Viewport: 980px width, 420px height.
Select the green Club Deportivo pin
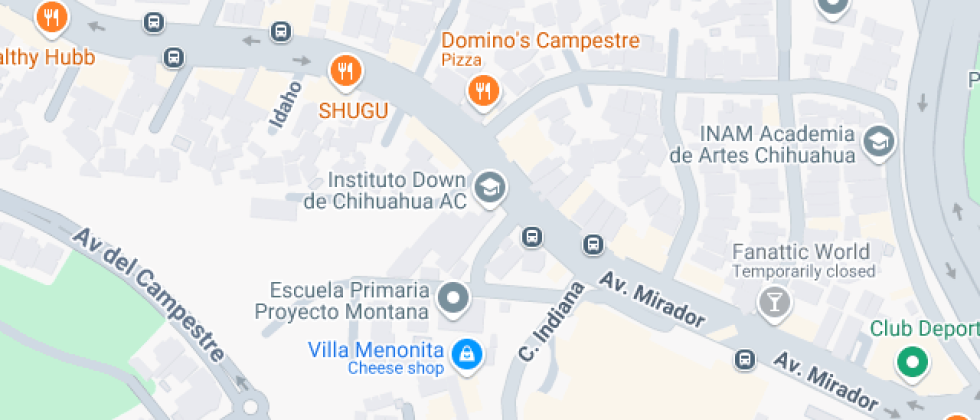coord(912,363)
